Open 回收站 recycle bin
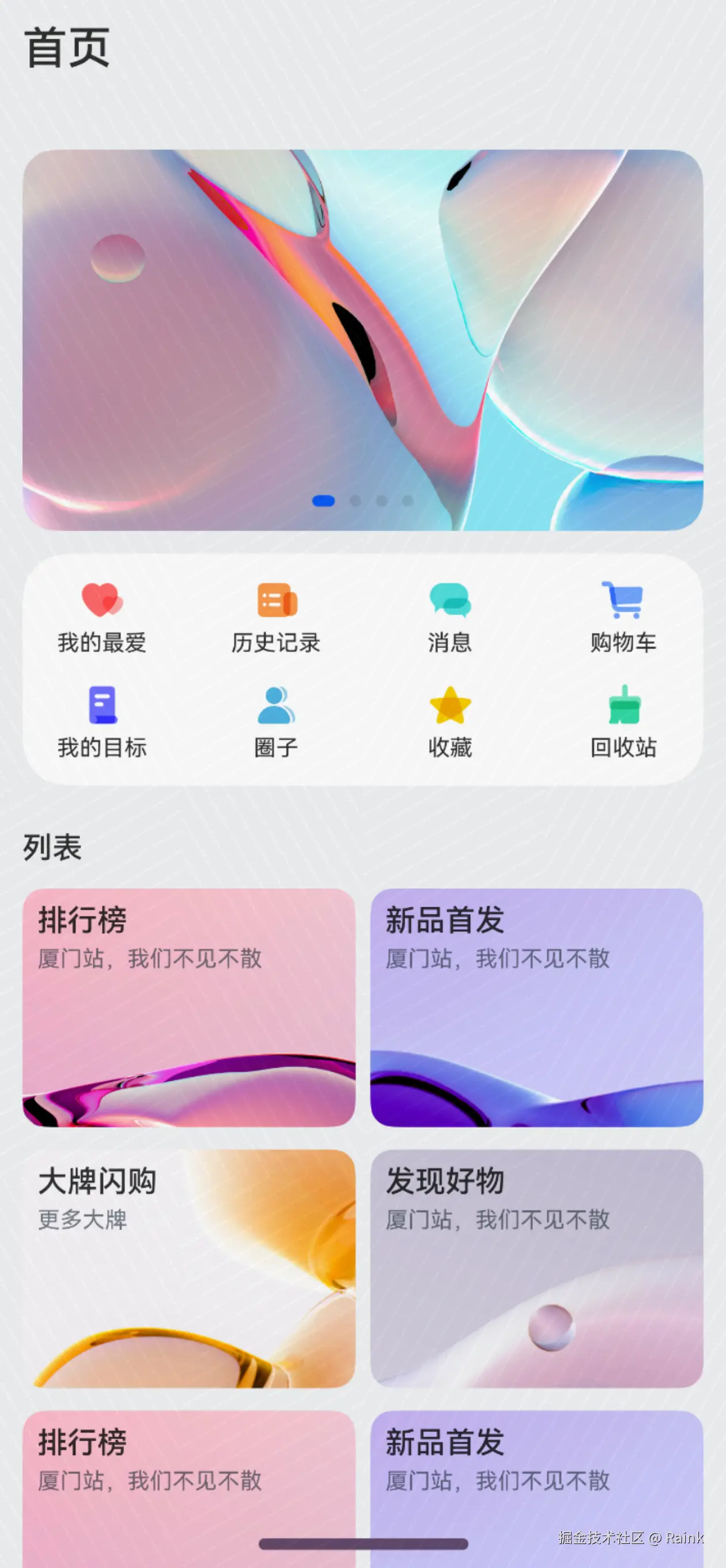 tap(623, 722)
